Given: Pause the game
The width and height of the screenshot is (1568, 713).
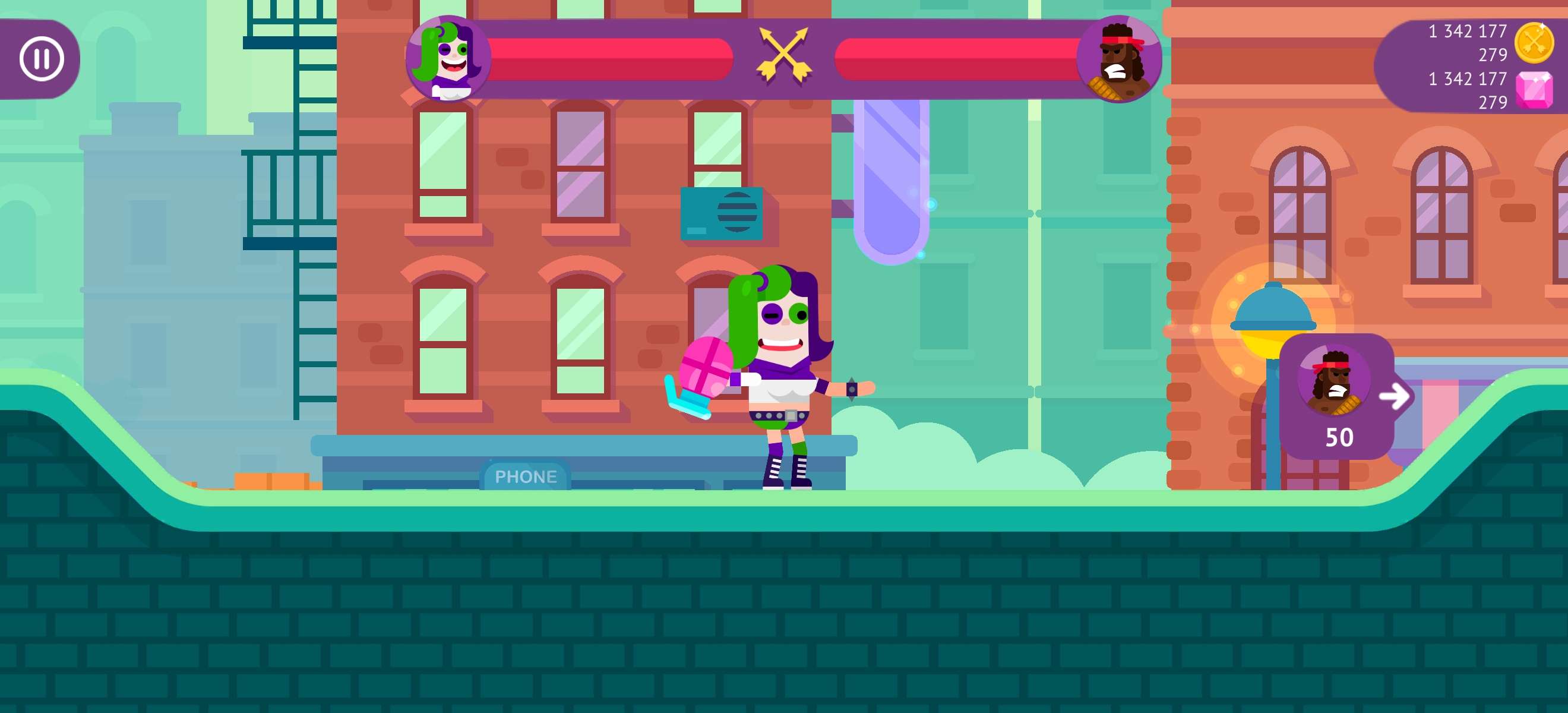Looking at the screenshot, I should click(42, 59).
